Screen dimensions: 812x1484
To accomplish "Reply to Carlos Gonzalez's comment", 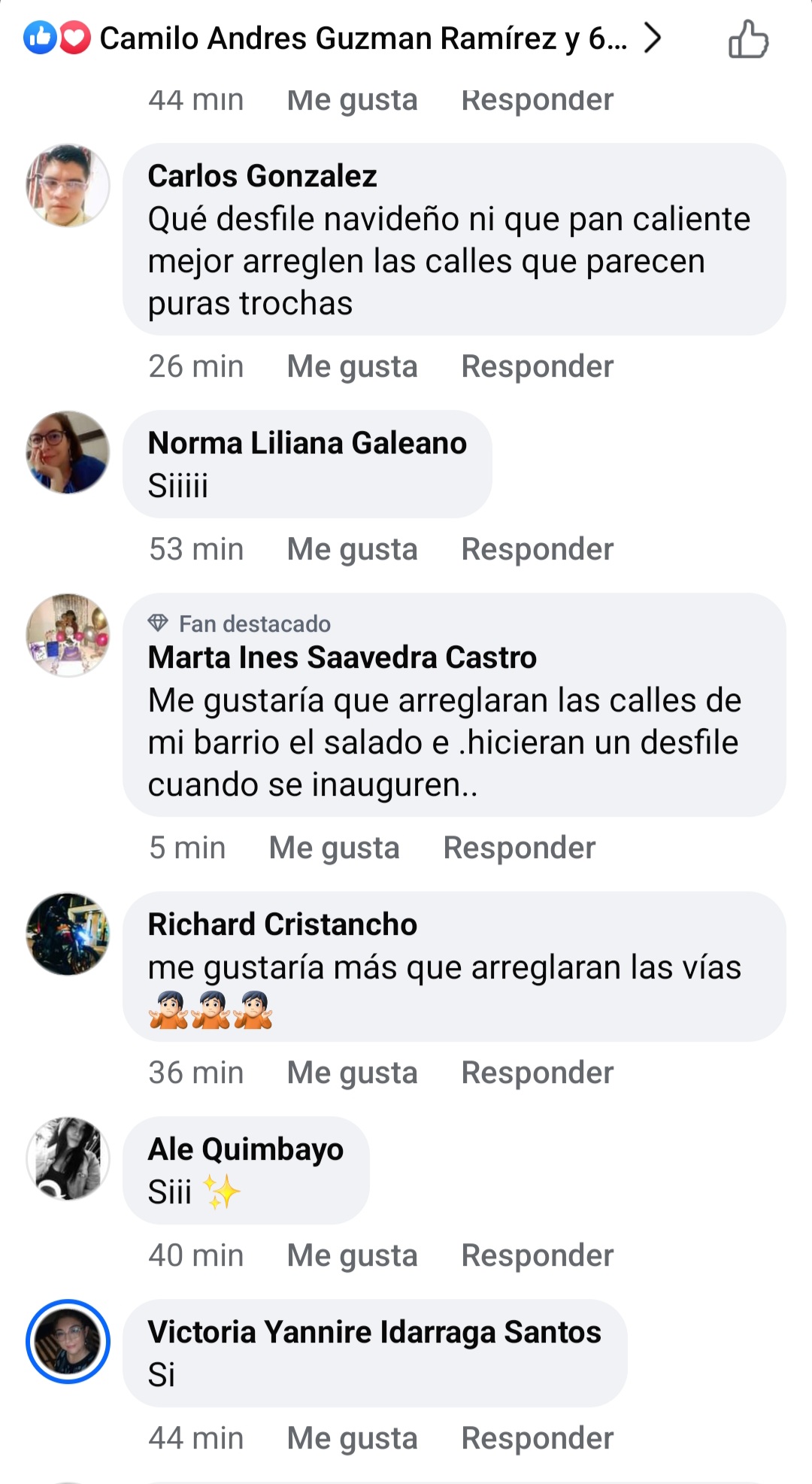I will pyautogui.click(x=537, y=366).
